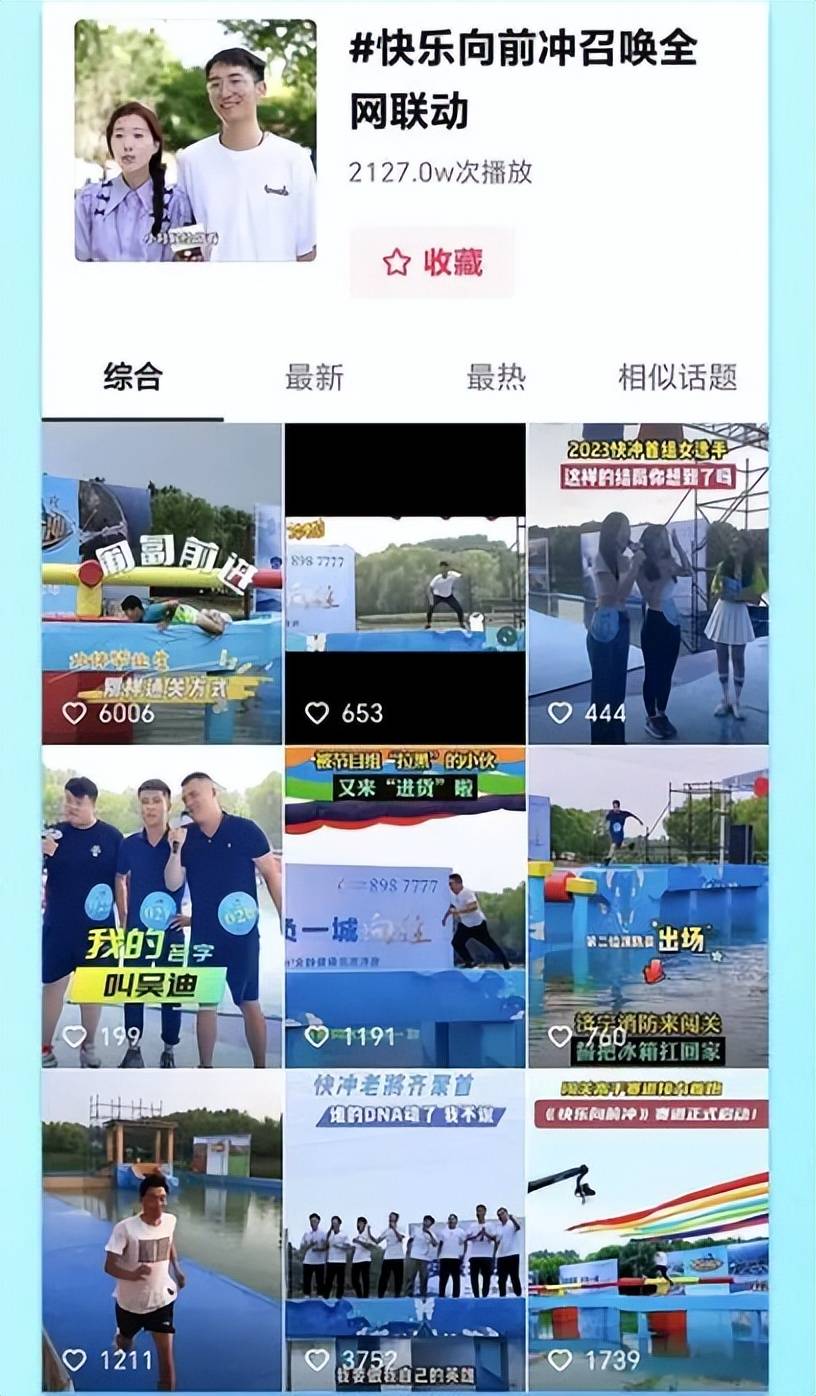Switch to the 最热 tab

[x=496, y=378]
